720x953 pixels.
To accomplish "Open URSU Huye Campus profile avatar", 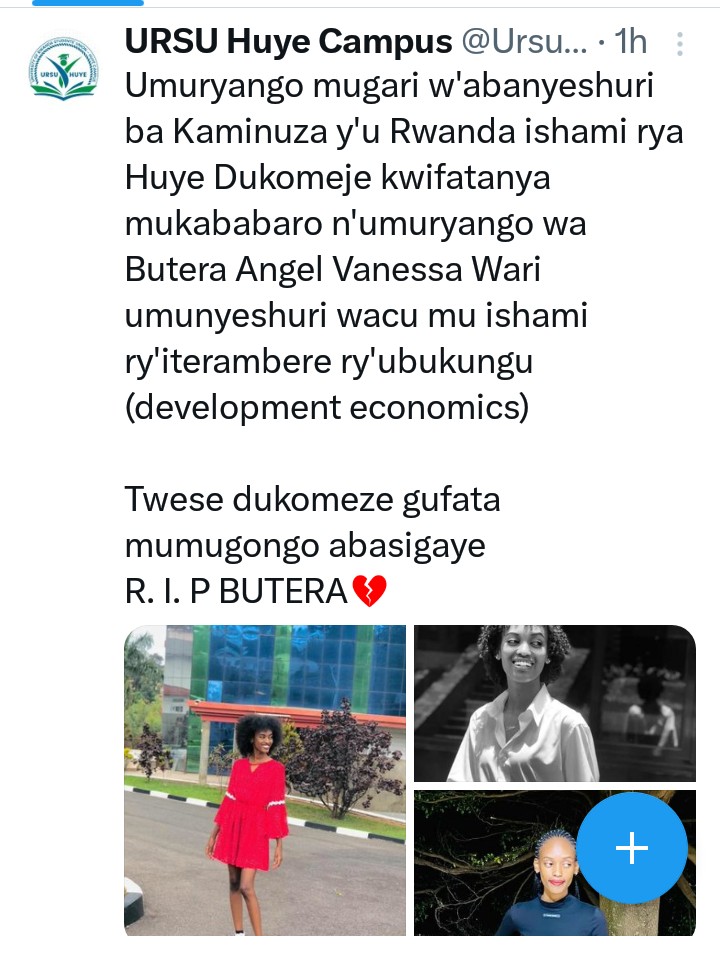I will point(64,67).
